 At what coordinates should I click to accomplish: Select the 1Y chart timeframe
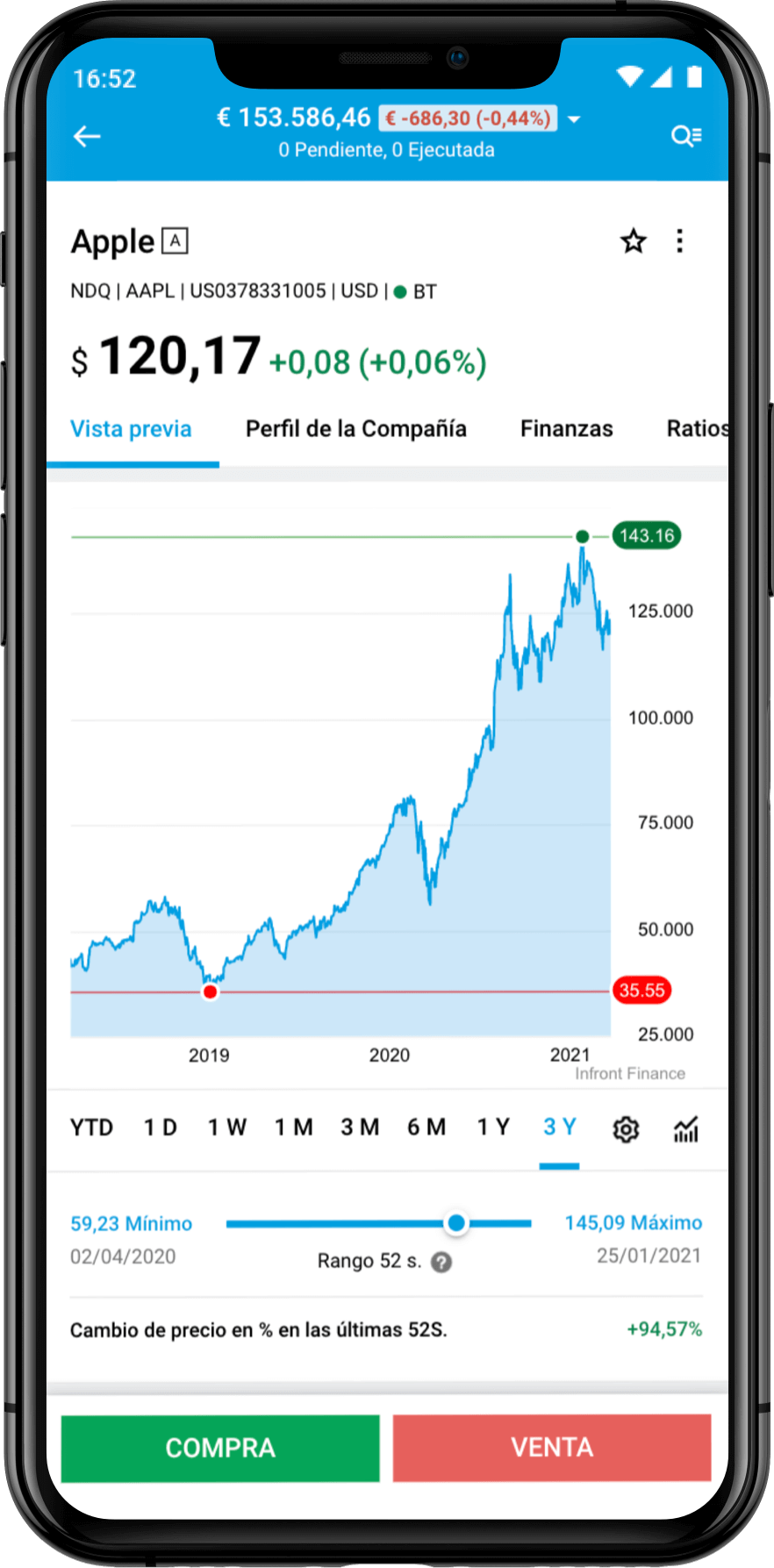(x=493, y=1127)
